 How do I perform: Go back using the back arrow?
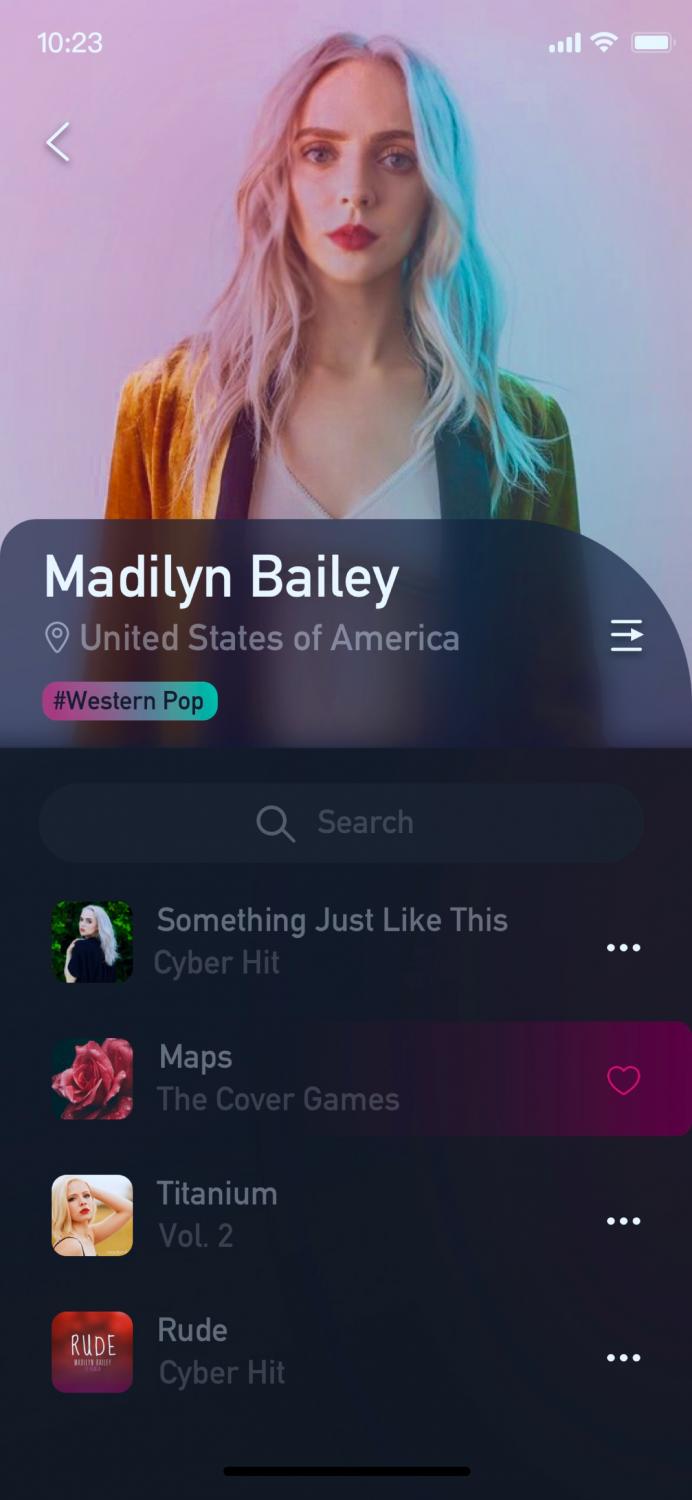point(58,142)
